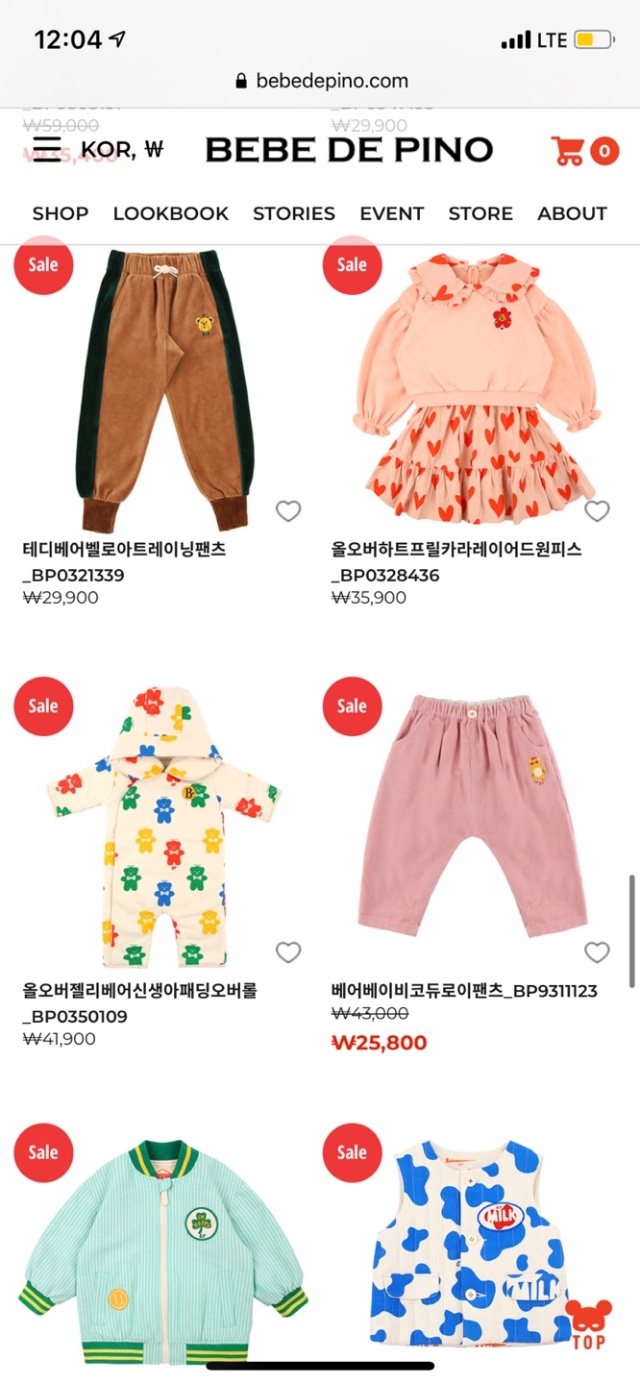This screenshot has height=1384, width=640.
Task: Open the SHOP menu
Action: point(60,213)
